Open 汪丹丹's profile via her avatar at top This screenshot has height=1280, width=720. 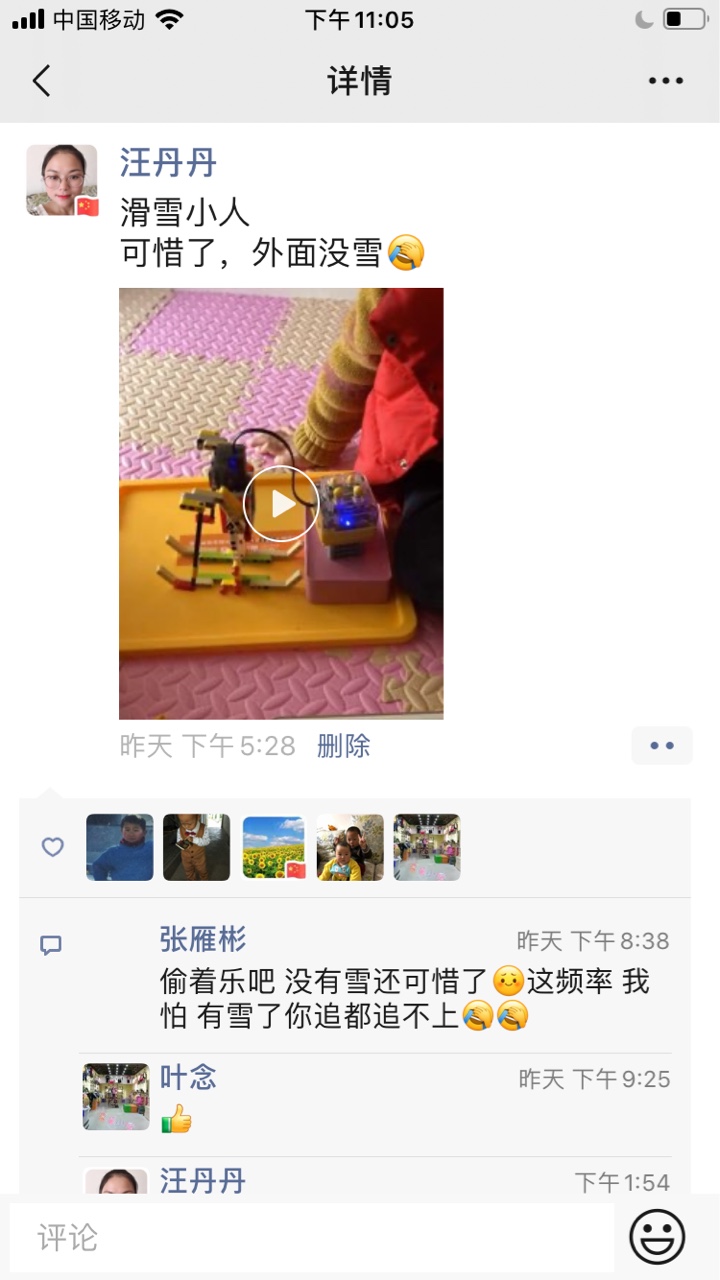pyautogui.click(x=62, y=180)
